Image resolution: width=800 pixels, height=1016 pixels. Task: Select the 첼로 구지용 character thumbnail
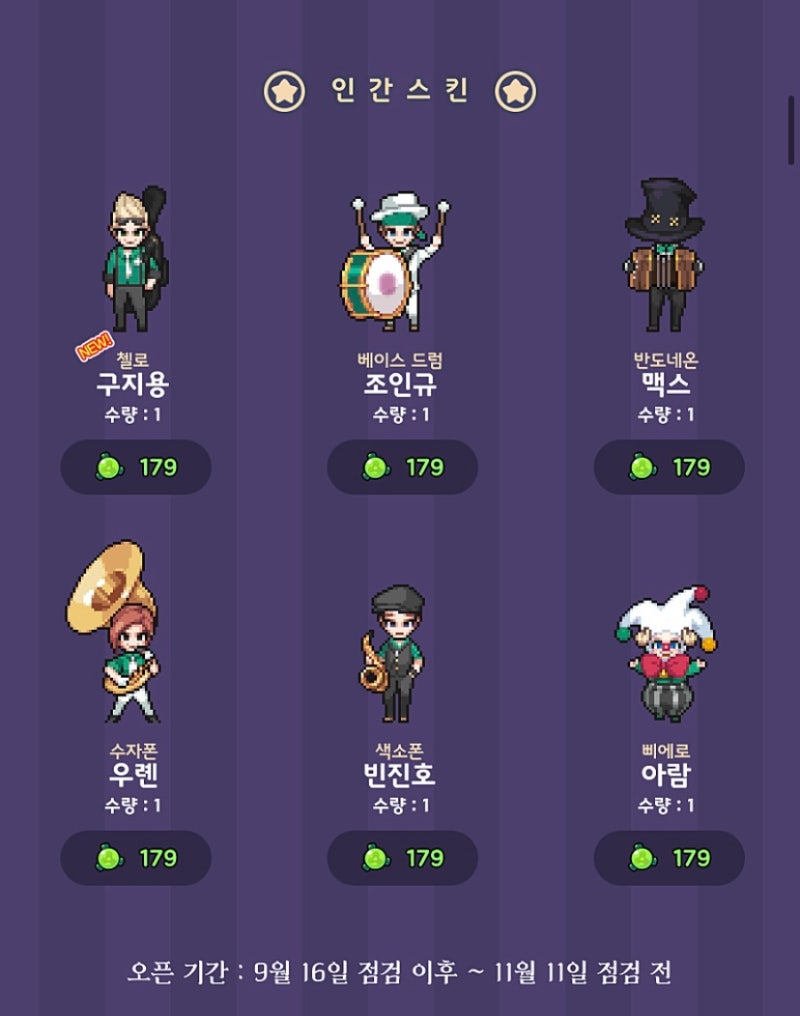click(130, 260)
